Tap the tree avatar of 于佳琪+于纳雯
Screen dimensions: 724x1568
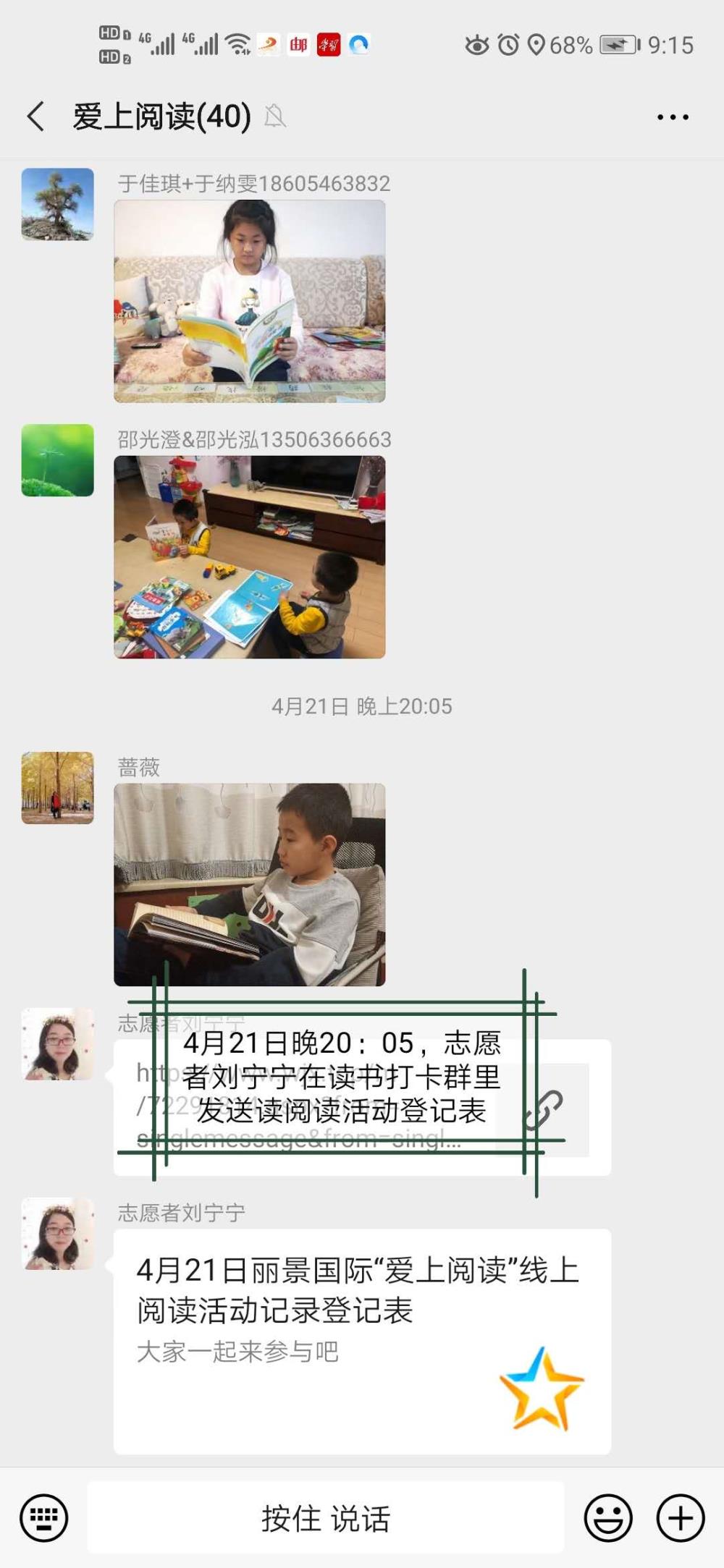click(x=58, y=204)
